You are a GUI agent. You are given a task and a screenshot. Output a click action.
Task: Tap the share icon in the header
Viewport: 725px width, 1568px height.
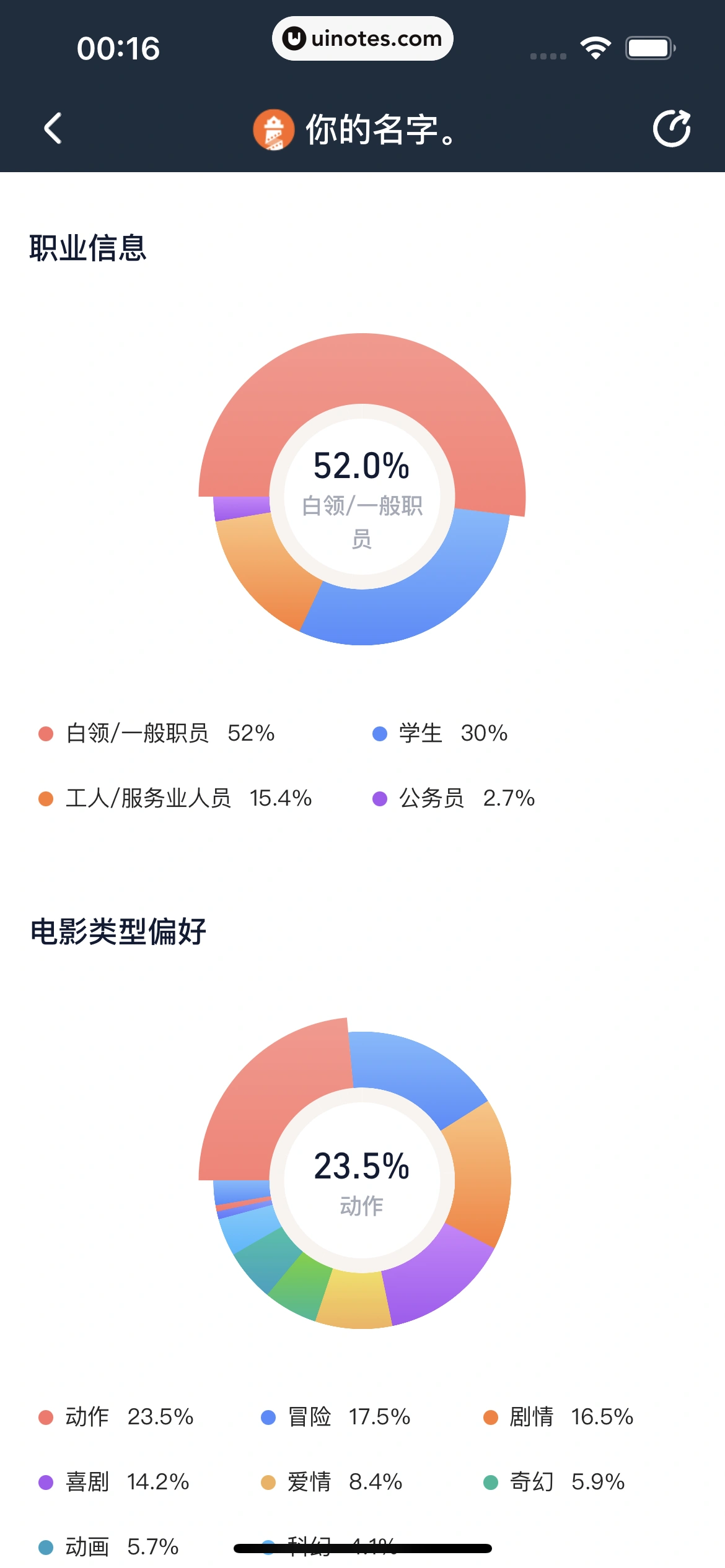pos(672,128)
